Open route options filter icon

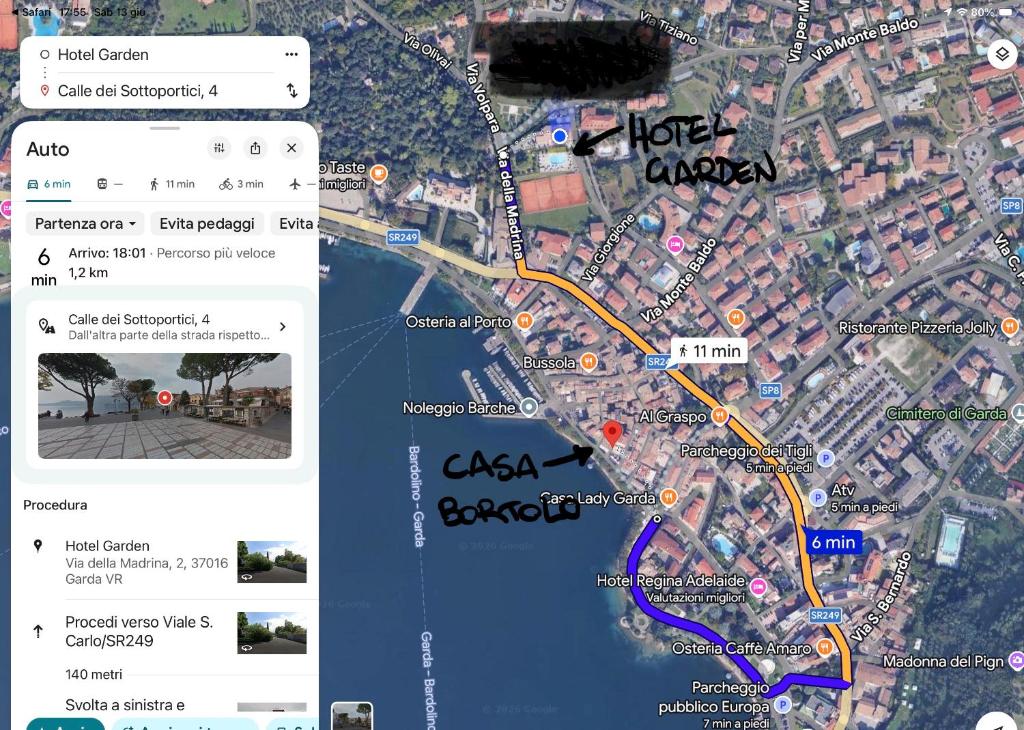(219, 148)
